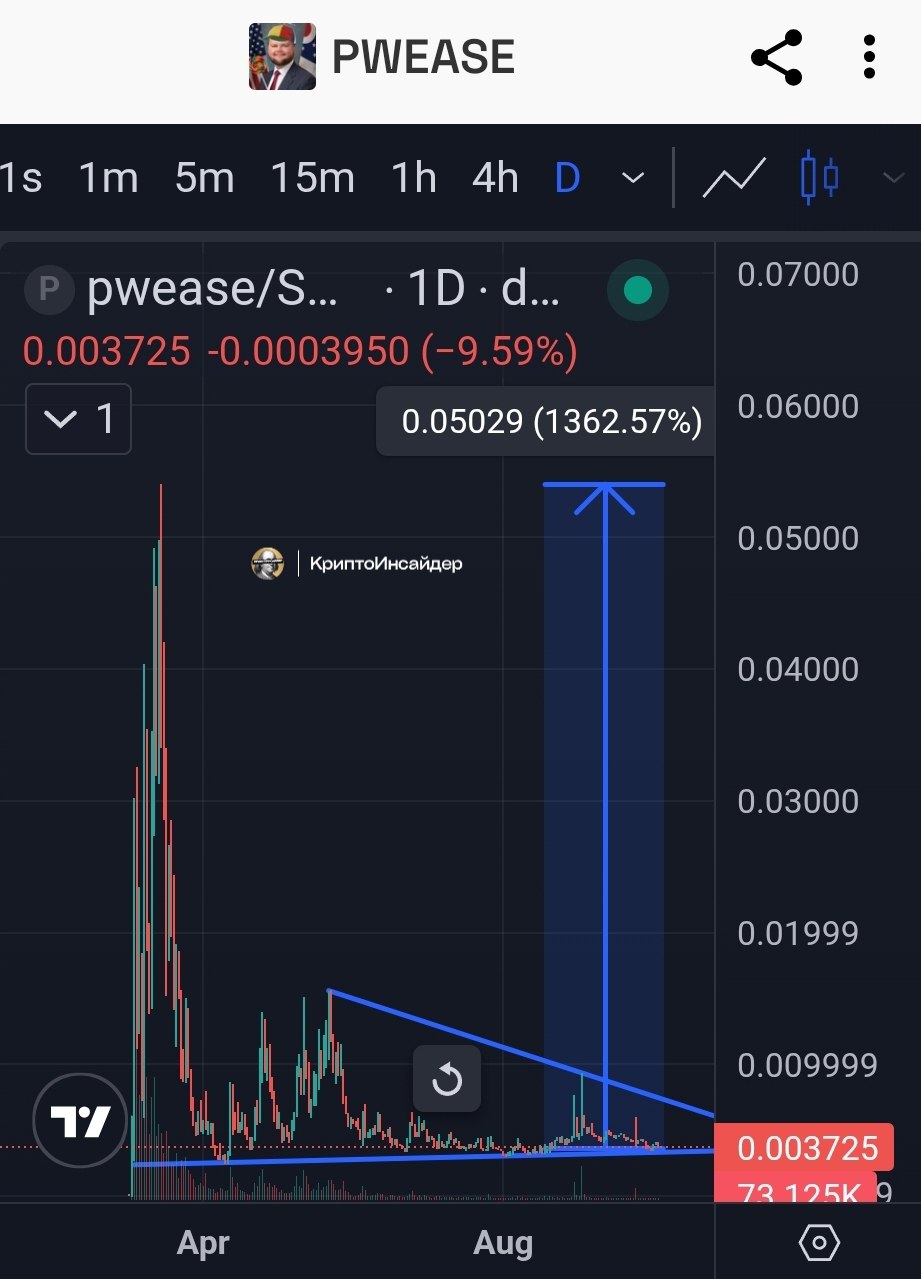921x1279 pixels.
Task: Expand the indicators legend showing 1
Action: 78,419
